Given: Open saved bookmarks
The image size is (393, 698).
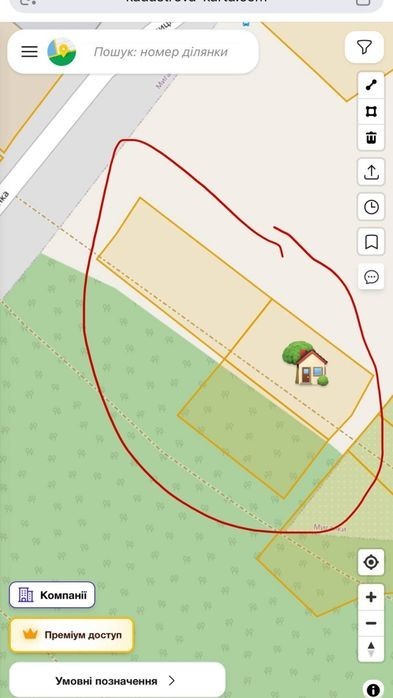Looking at the screenshot, I should 371,242.
